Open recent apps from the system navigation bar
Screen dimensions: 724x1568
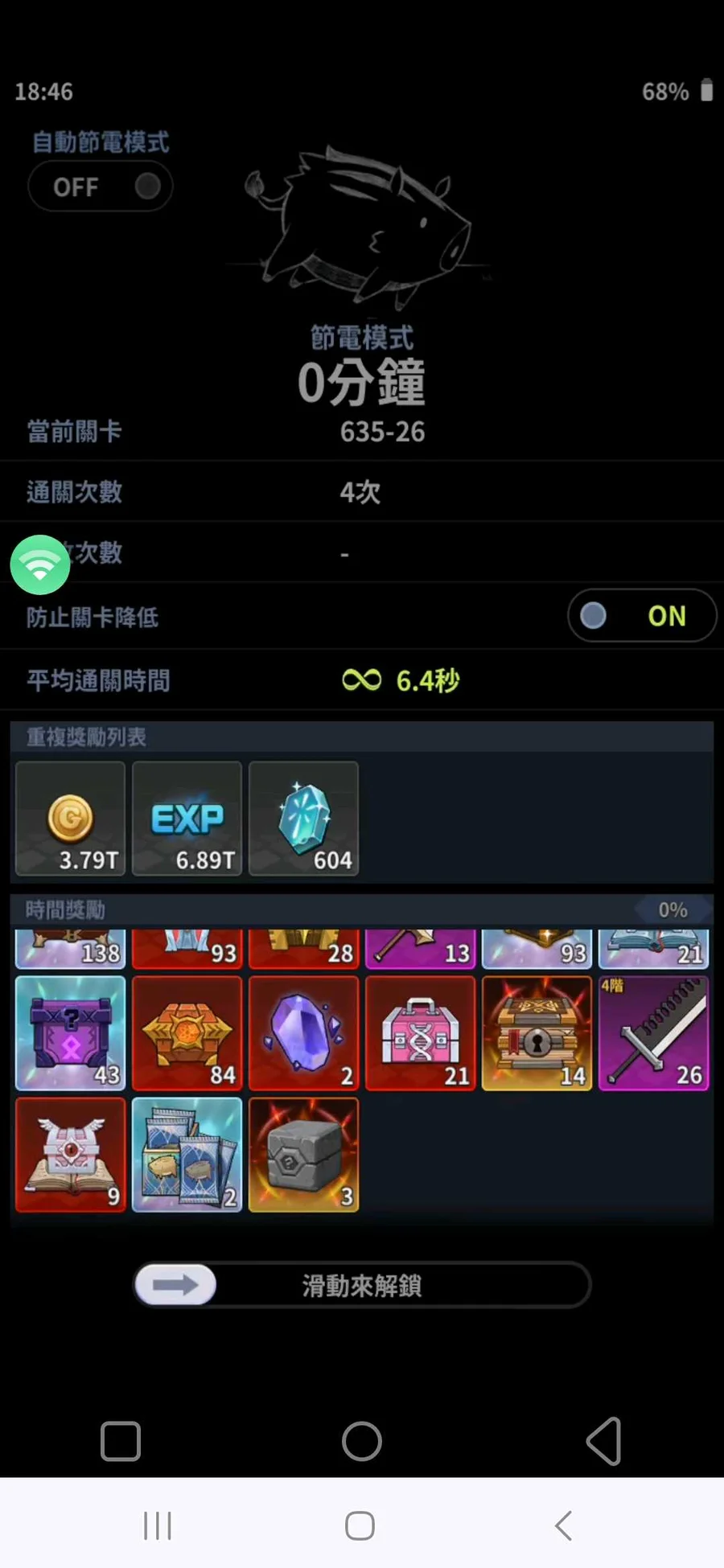point(158,1525)
